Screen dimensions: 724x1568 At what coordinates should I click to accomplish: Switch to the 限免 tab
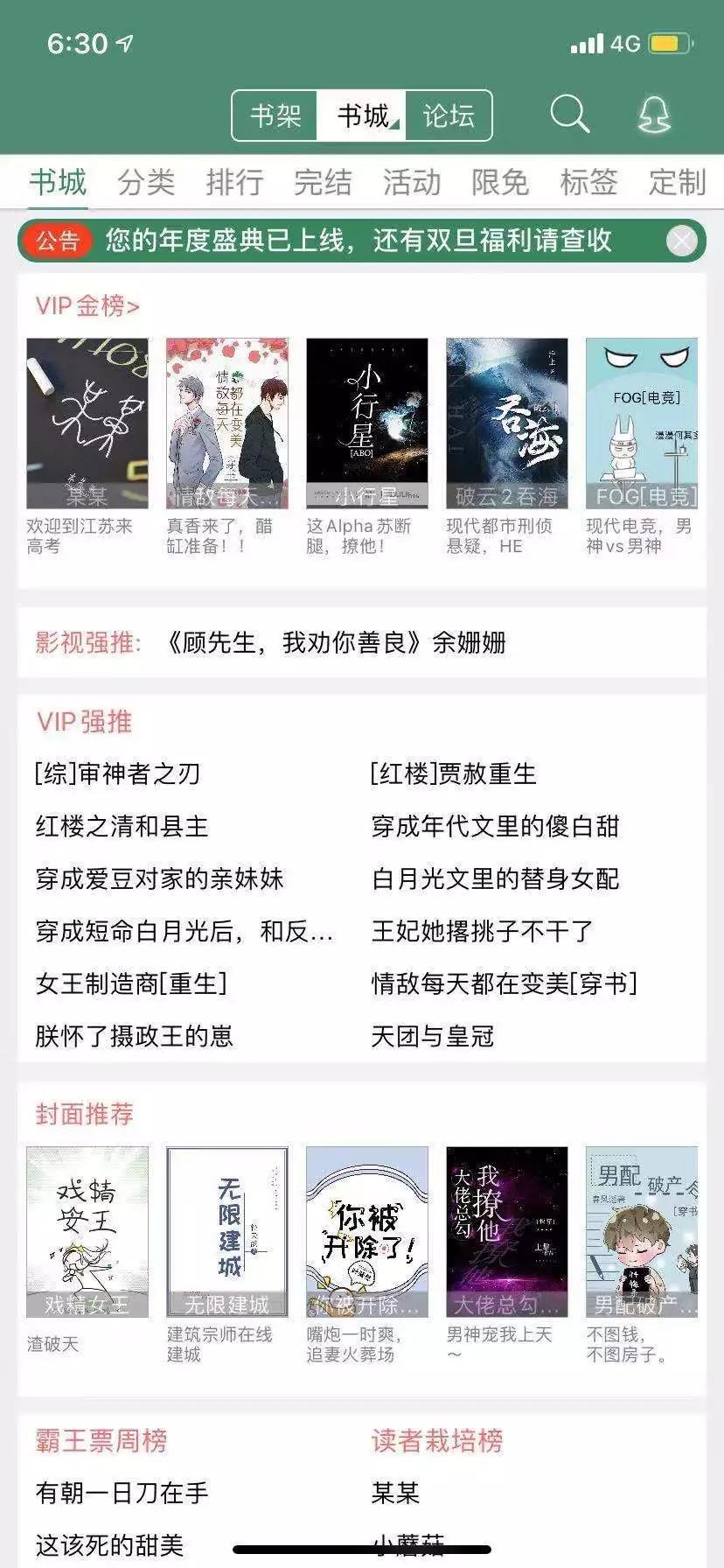[x=500, y=182]
